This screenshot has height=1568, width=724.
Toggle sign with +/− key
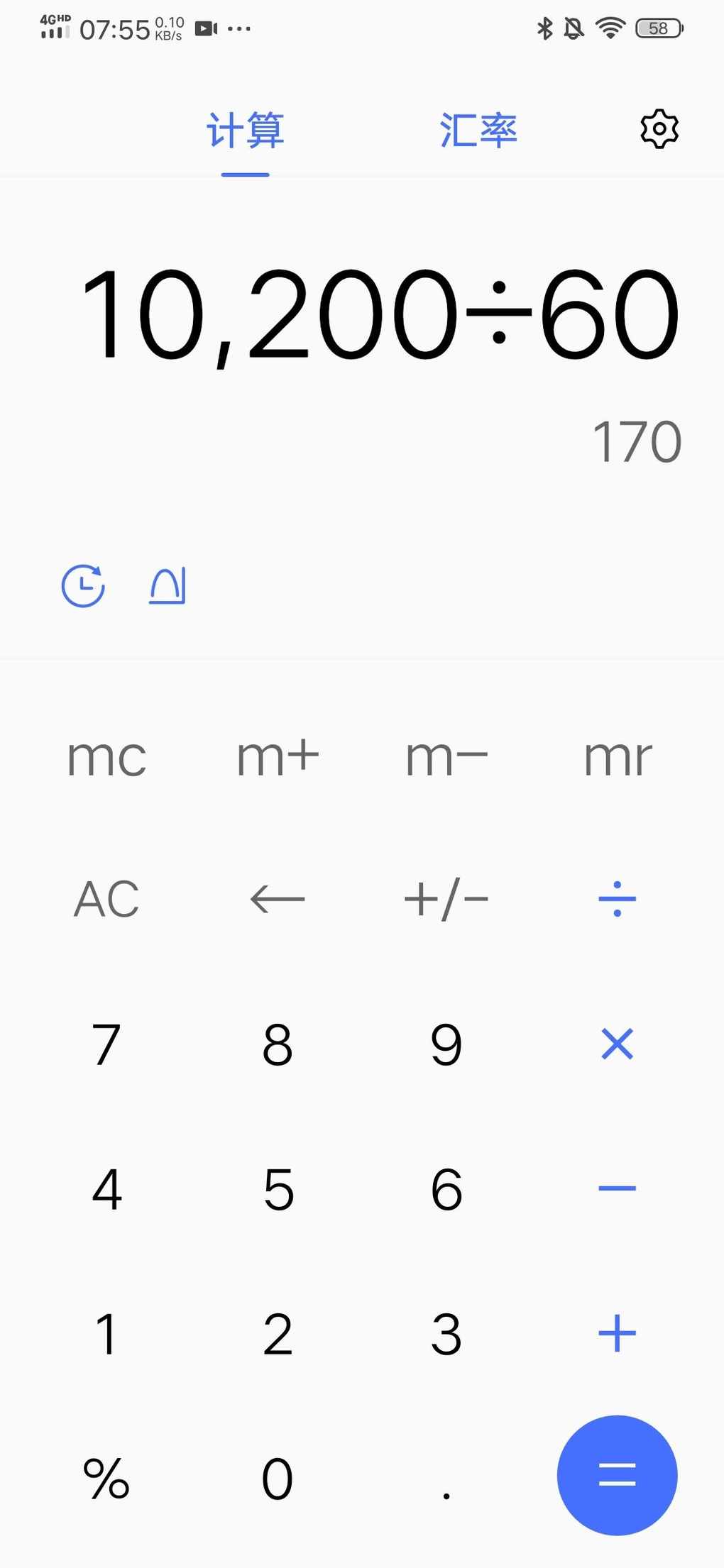[446, 899]
